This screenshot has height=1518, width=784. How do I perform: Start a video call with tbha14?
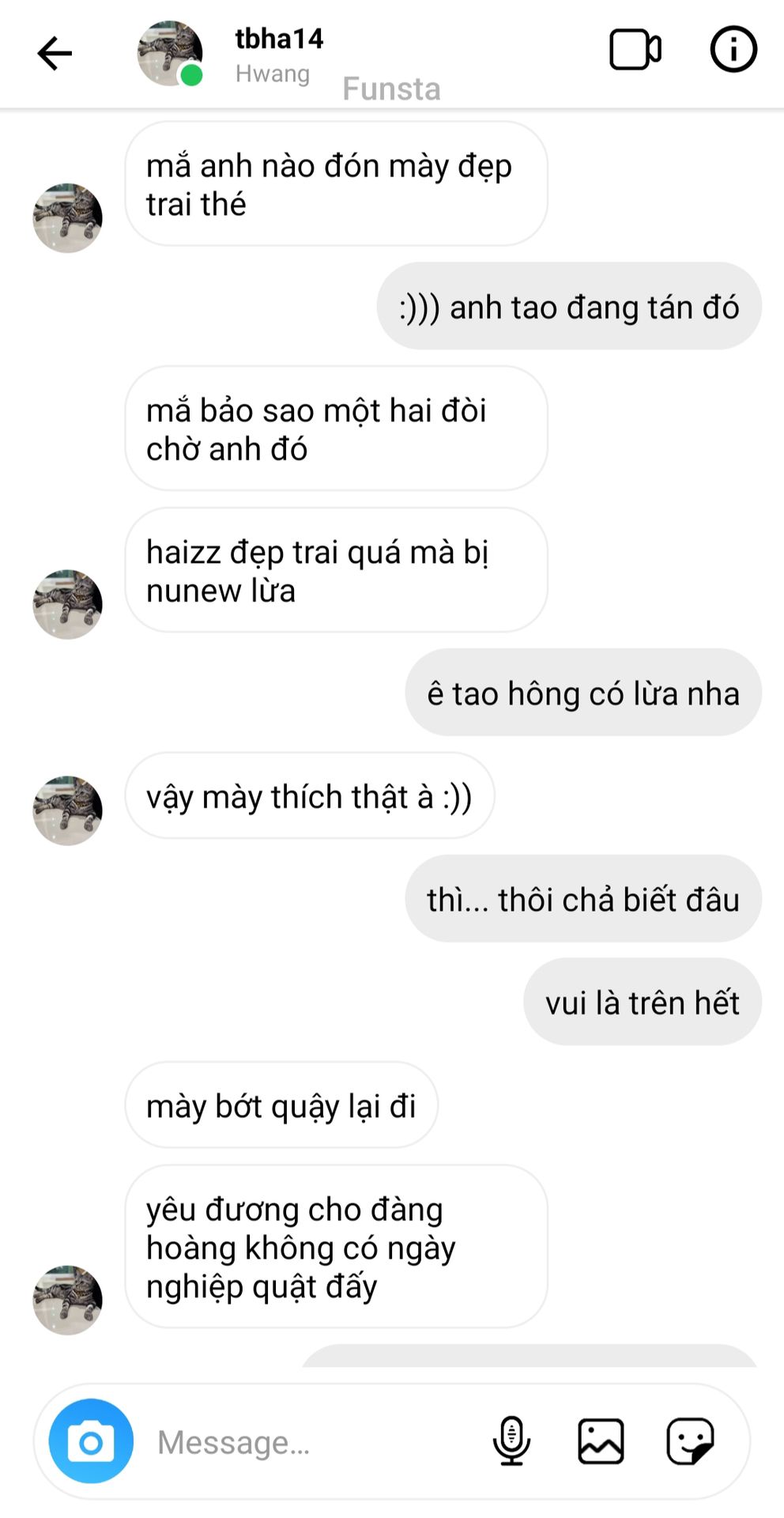pyautogui.click(x=635, y=51)
